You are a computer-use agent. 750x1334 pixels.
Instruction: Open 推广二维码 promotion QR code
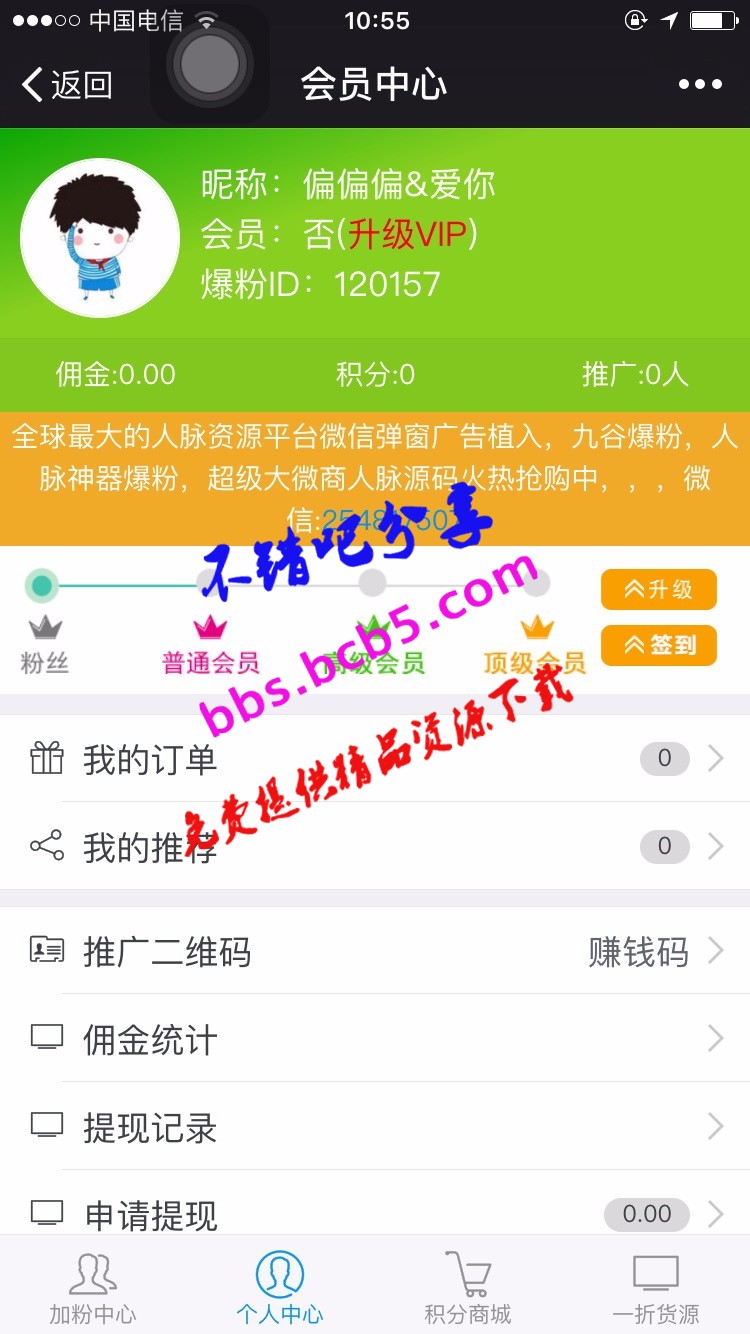click(x=375, y=952)
